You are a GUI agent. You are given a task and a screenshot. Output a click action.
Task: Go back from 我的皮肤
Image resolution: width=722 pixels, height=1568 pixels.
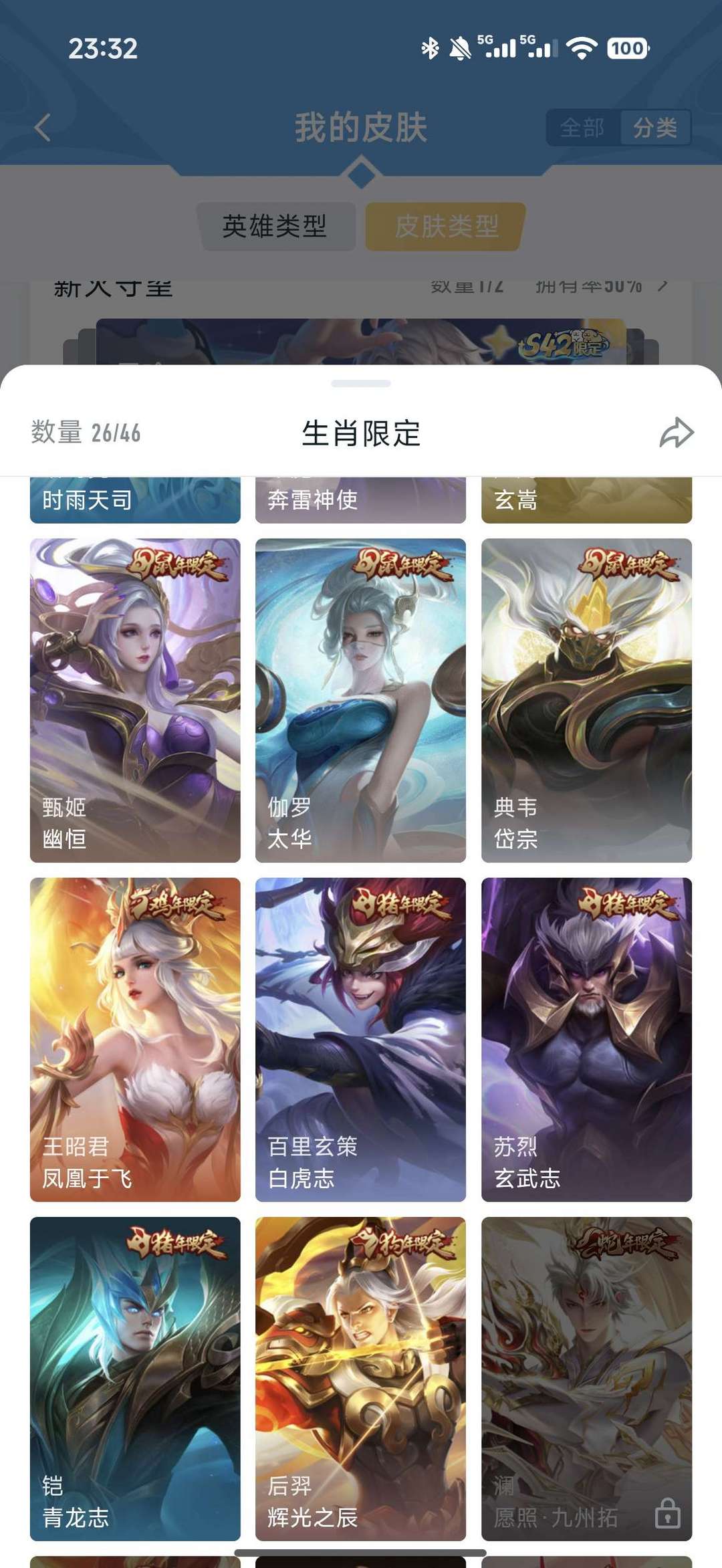tap(43, 127)
